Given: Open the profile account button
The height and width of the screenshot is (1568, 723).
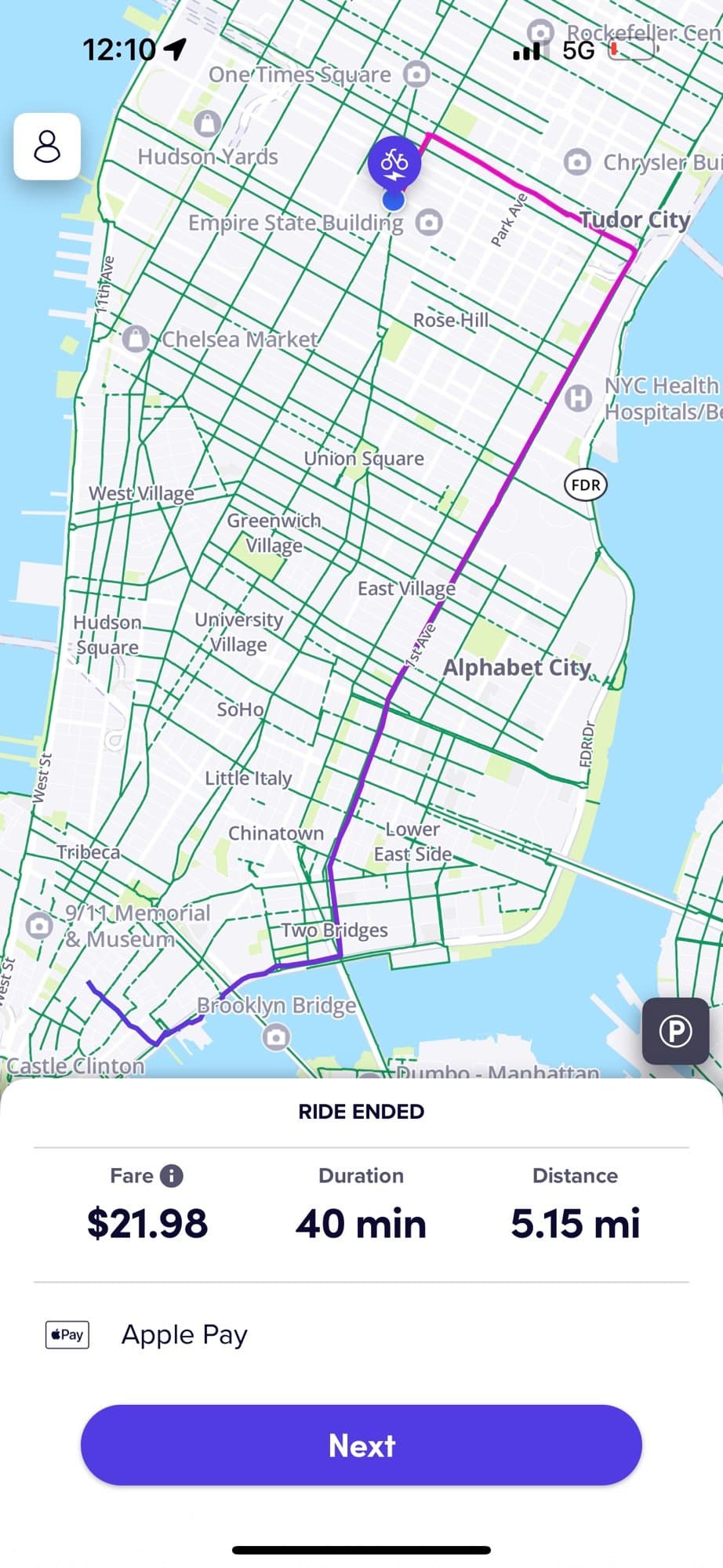Looking at the screenshot, I should [x=47, y=147].
